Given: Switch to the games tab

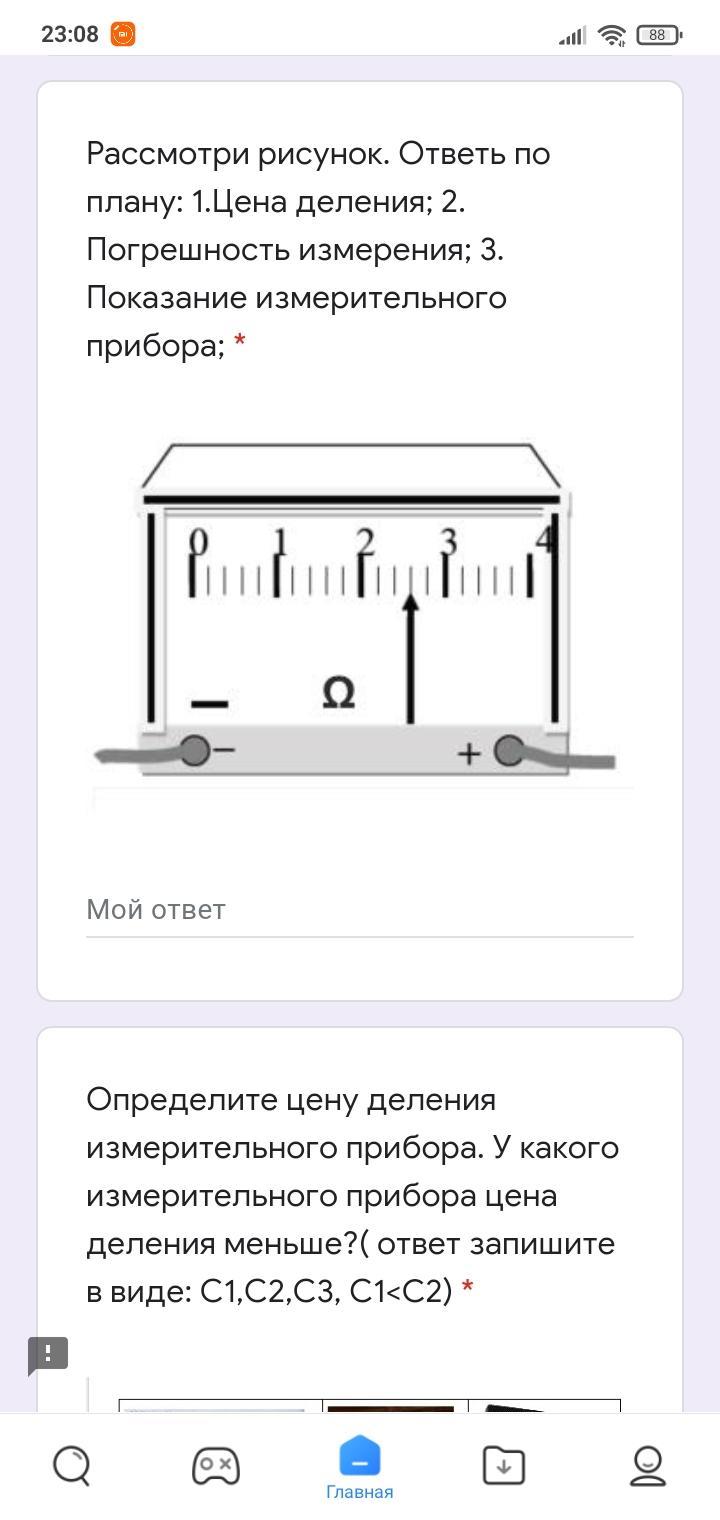Looking at the screenshot, I should pos(215,1466).
